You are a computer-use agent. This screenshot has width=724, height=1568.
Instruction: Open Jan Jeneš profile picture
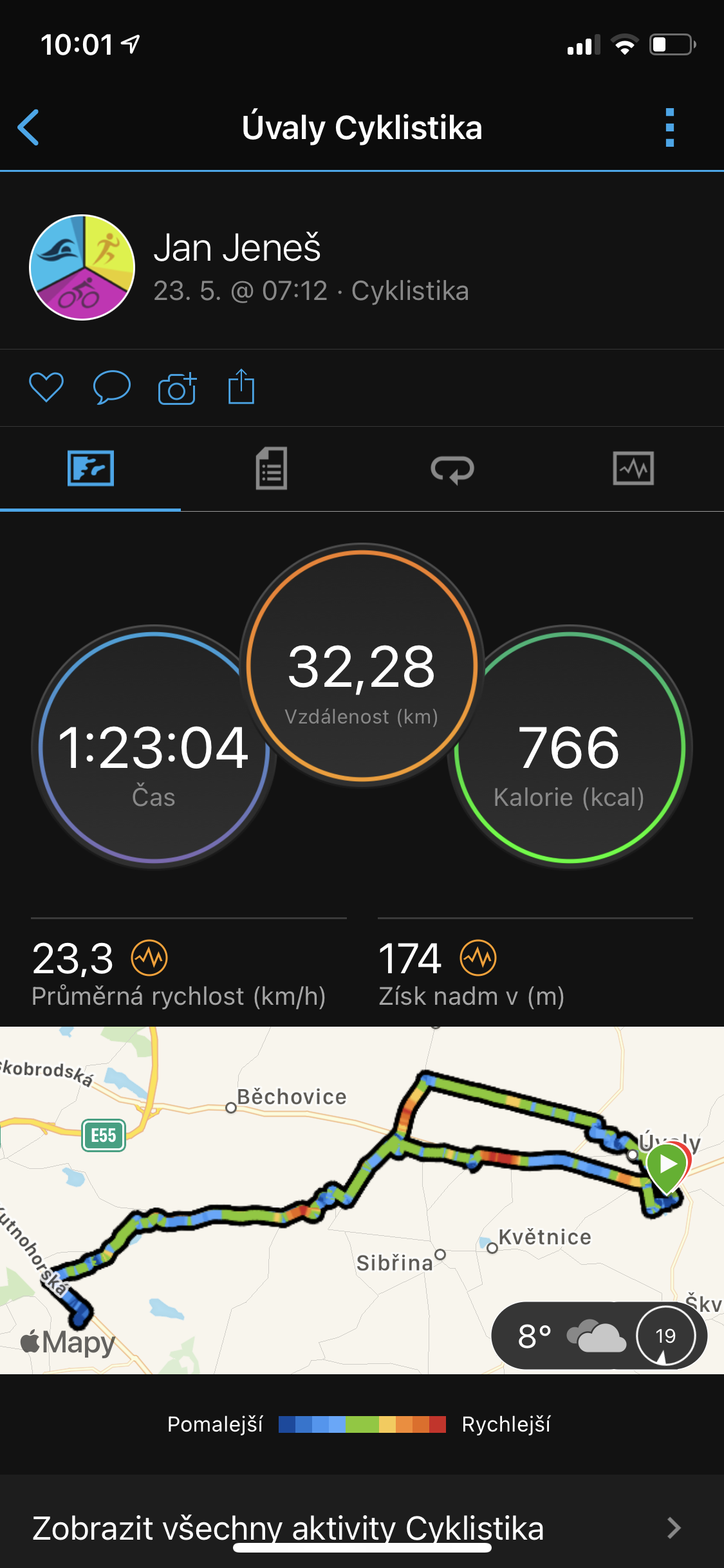pos(82,267)
